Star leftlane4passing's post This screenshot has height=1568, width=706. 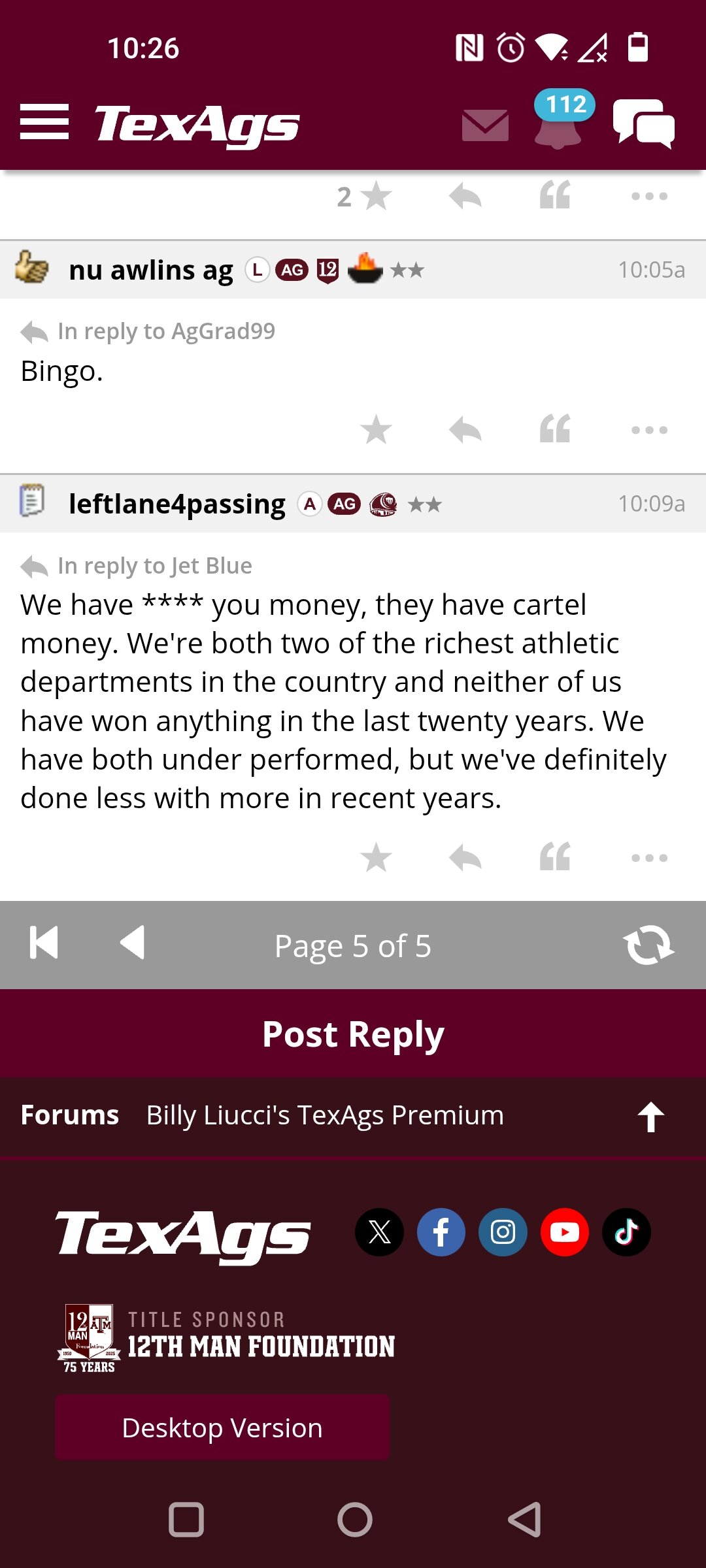(x=376, y=858)
